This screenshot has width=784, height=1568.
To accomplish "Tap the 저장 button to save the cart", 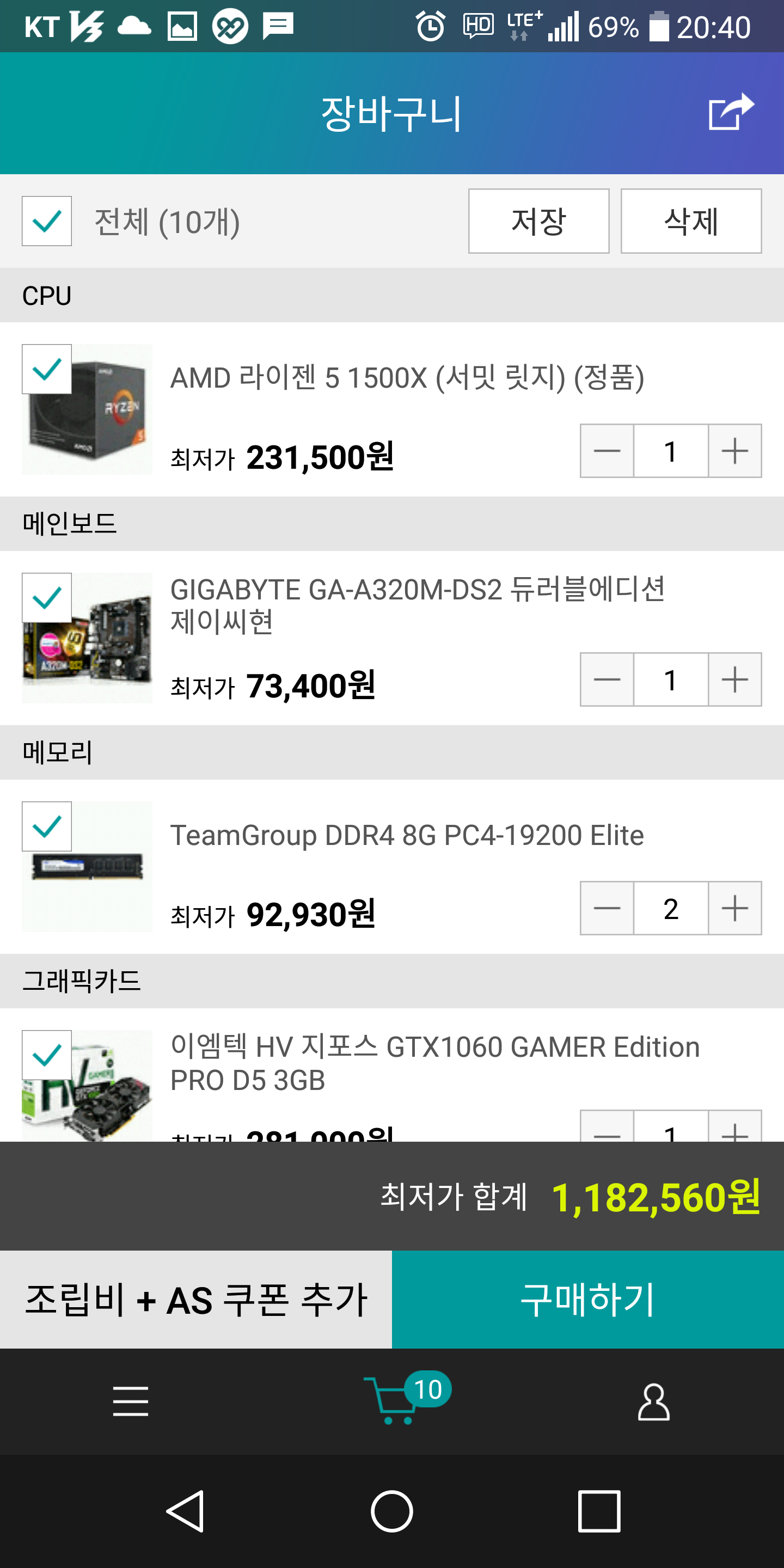I will (538, 221).
